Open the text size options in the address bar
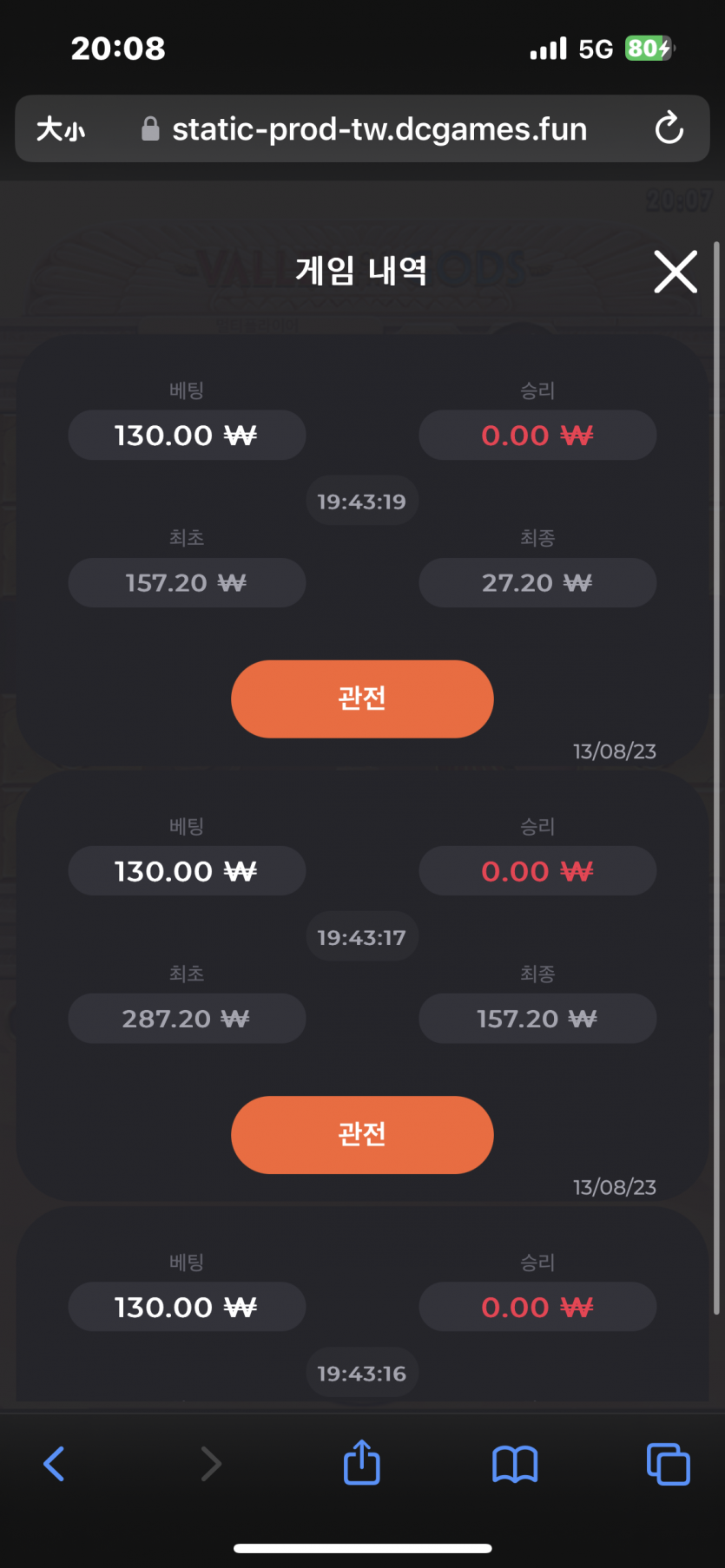Viewport: 725px width, 1568px height. click(61, 129)
